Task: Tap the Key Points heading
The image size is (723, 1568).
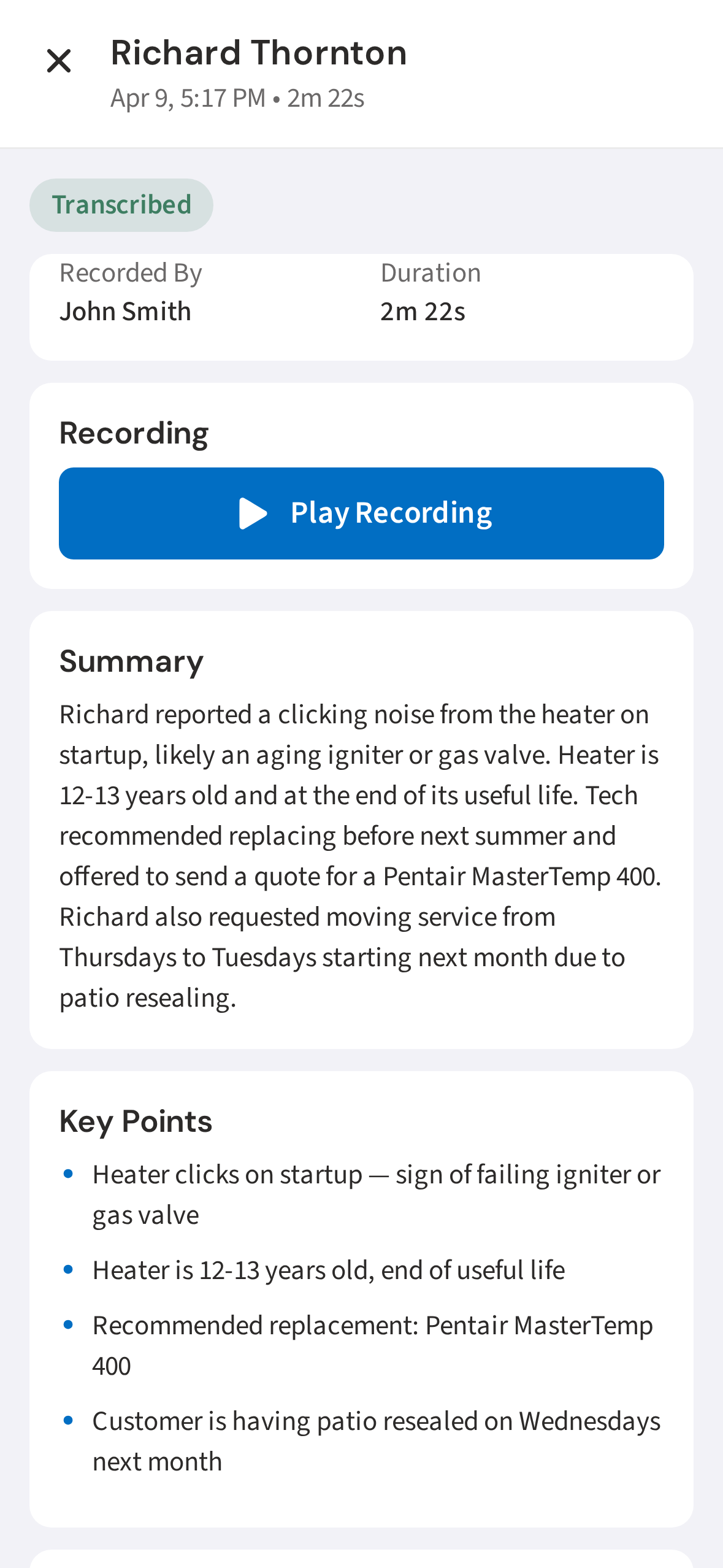Action: point(136,1121)
